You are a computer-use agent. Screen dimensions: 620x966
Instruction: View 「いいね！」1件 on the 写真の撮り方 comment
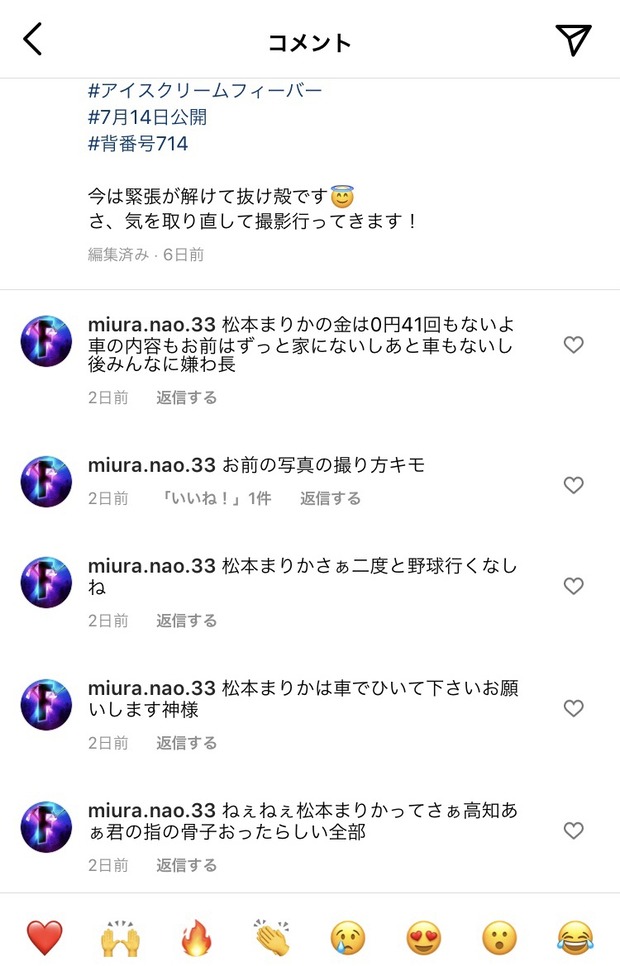(216, 498)
